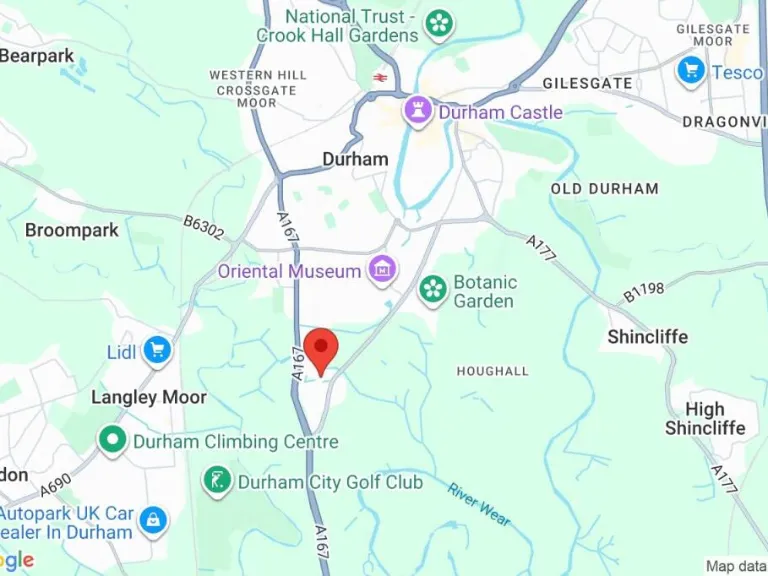Screen dimensions: 768x576
Task: Tap the Lidl shopping marker
Action: pos(156,350)
